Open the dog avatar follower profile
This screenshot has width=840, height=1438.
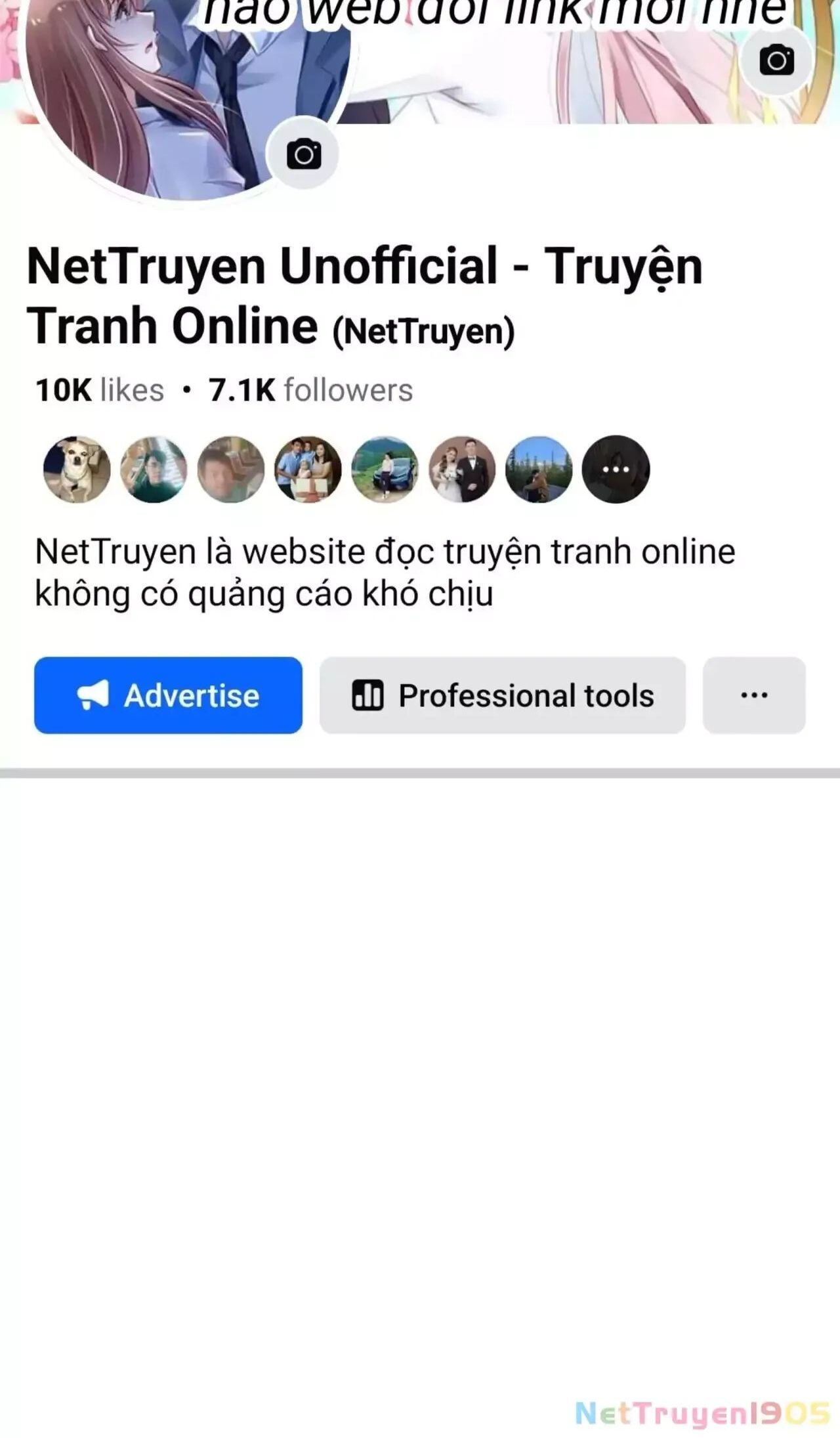77,469
